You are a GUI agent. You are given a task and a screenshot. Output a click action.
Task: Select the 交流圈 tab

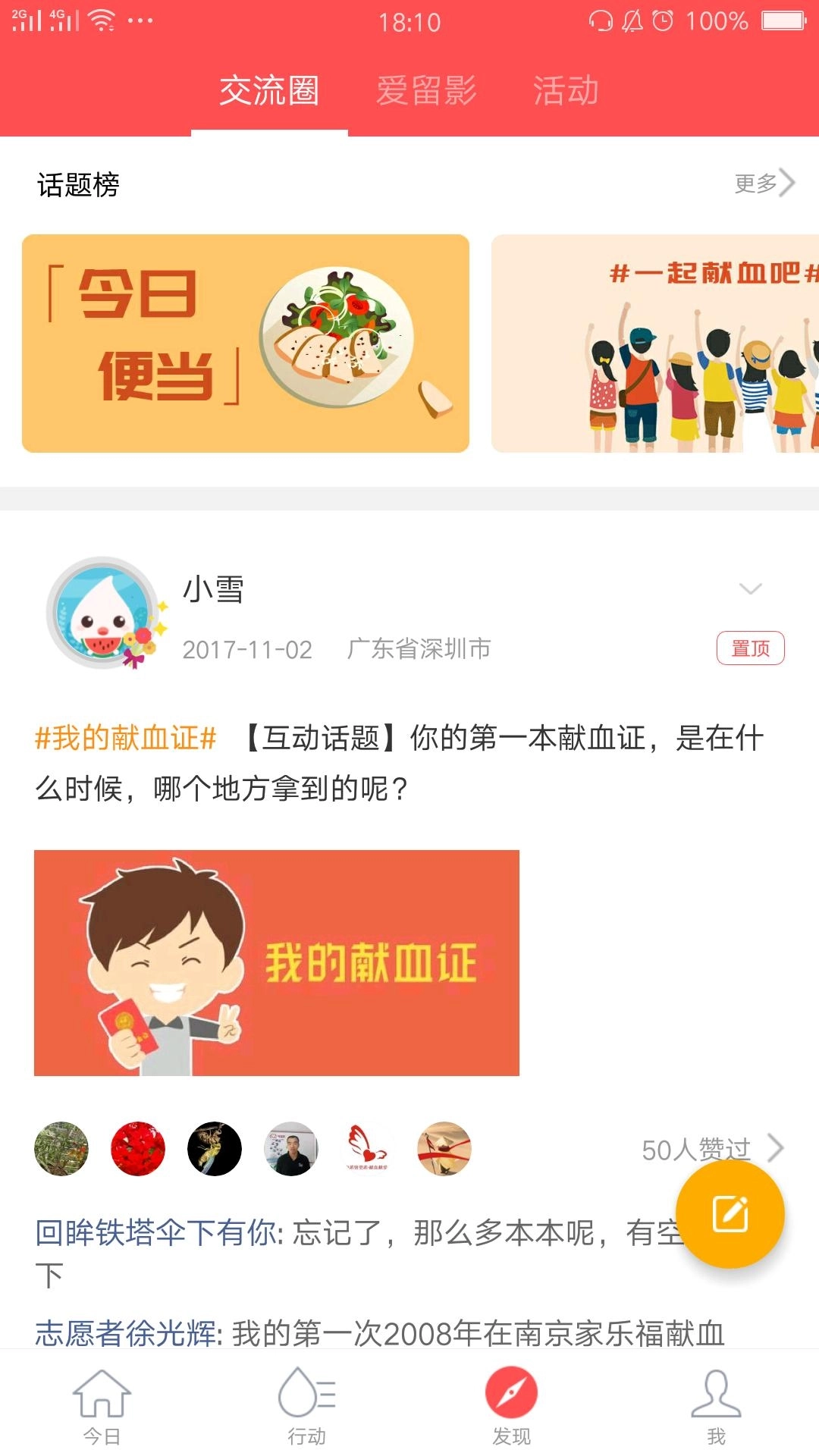[269, 91]
